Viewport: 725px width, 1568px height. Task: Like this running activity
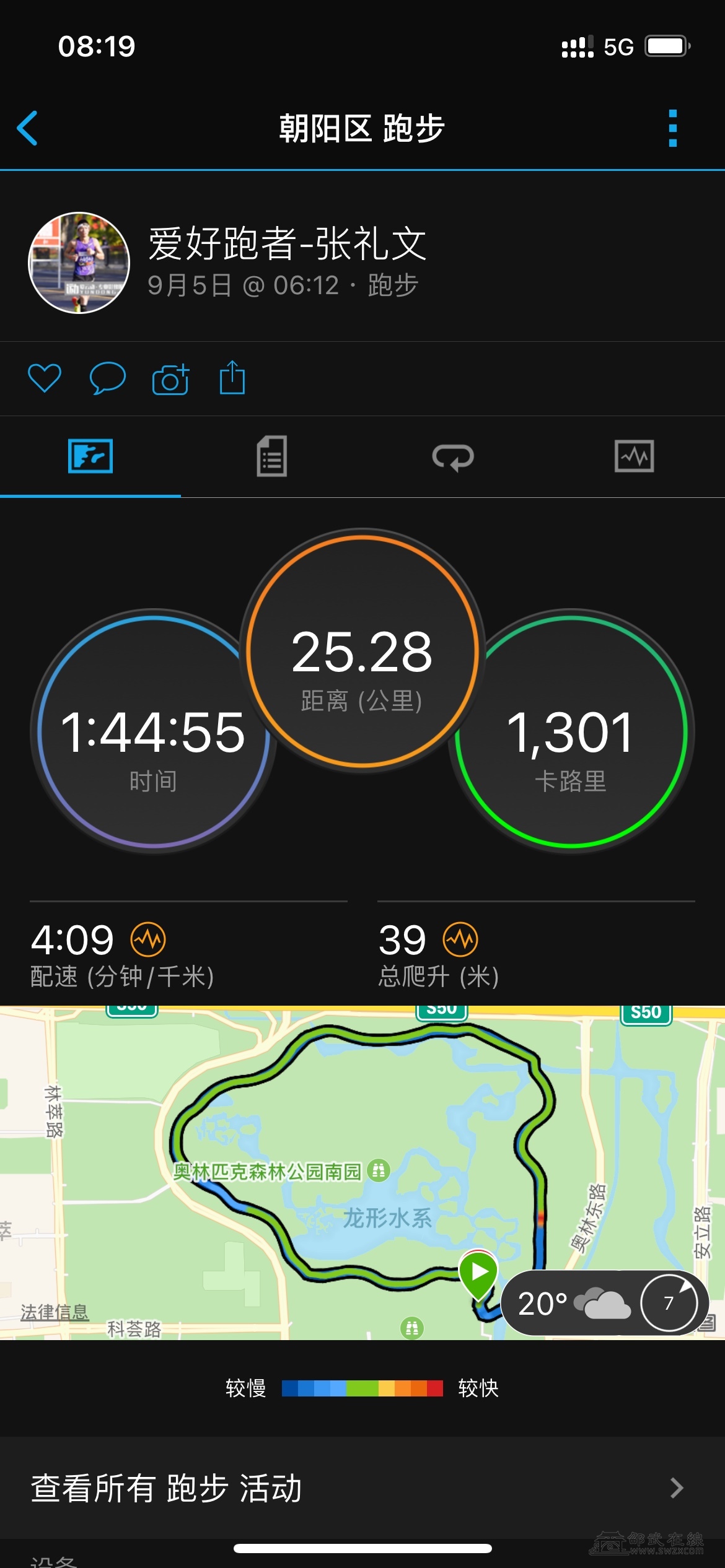tap(45, 378)
